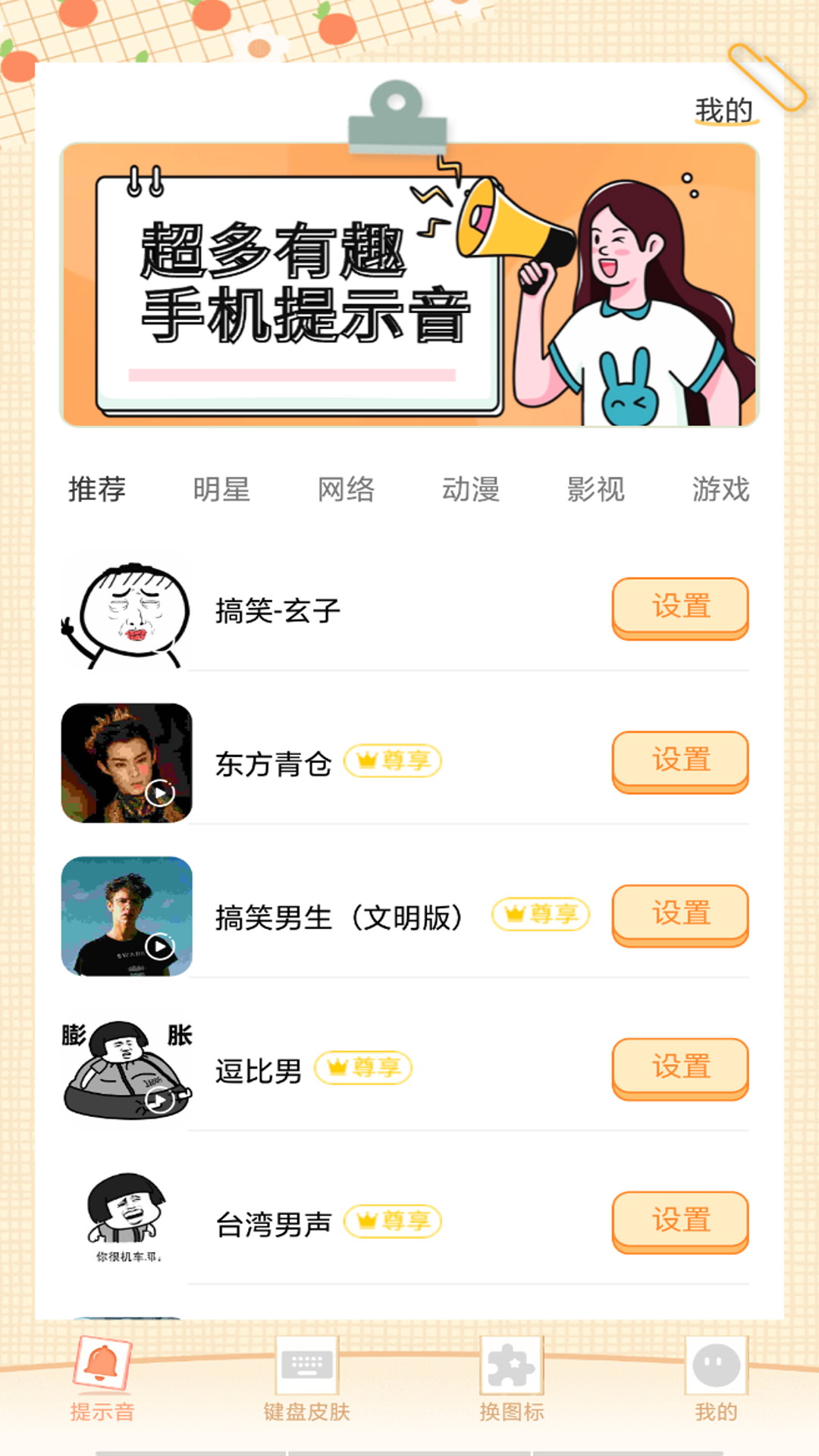Go to the 键盘皮肤 tab
This screenshot has width=819, height=1456.
307,1380
